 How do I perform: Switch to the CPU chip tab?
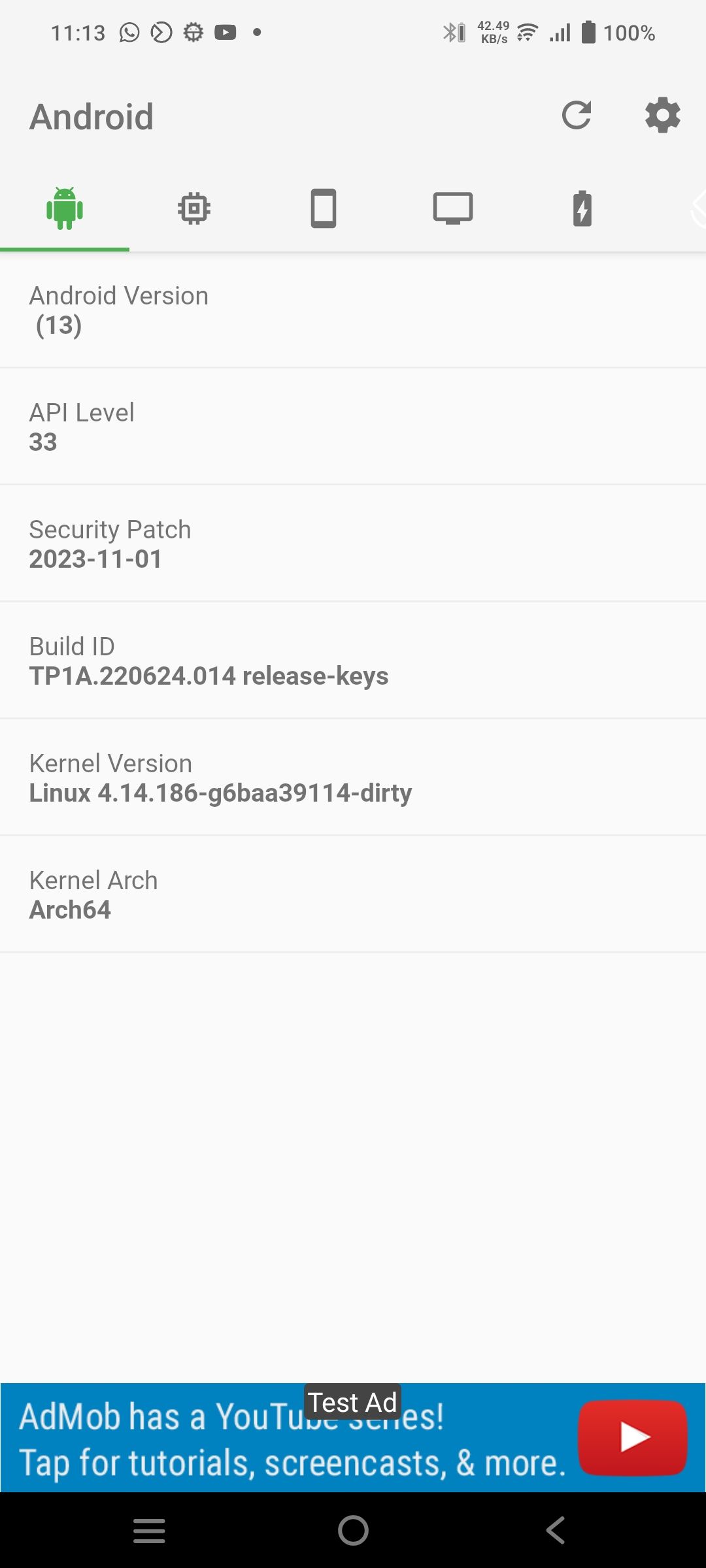(x=194, y=209)
